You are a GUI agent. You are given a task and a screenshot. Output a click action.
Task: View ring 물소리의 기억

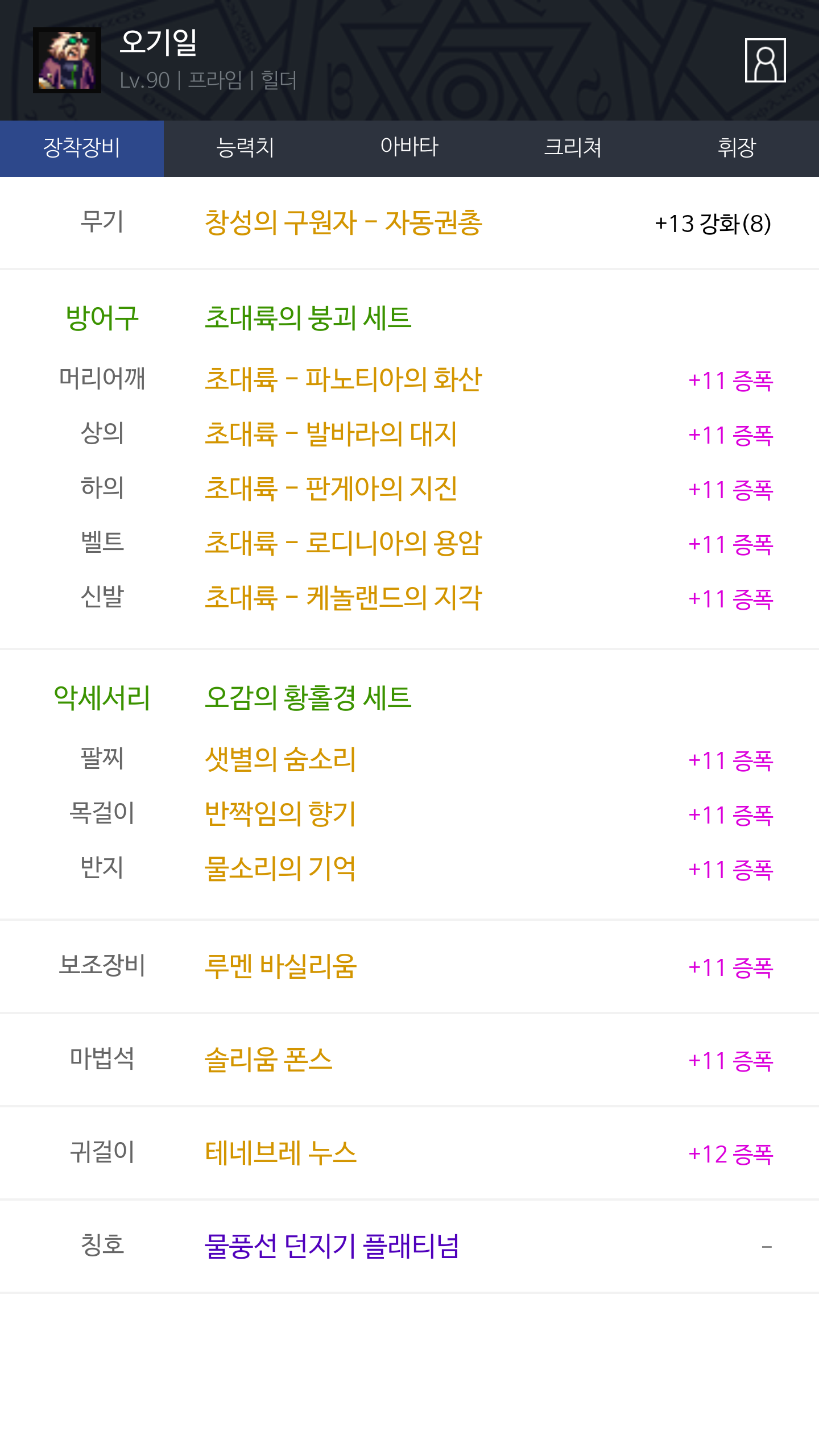point(280,868)
